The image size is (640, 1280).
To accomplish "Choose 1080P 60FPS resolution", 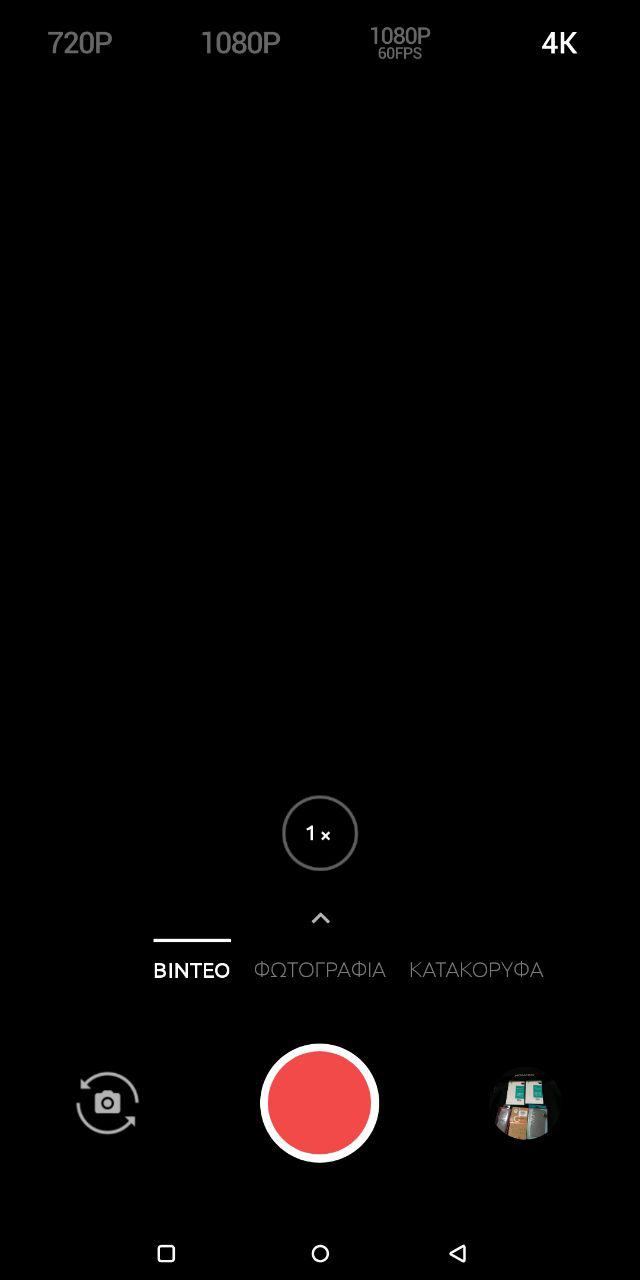I will coord(400,43).
